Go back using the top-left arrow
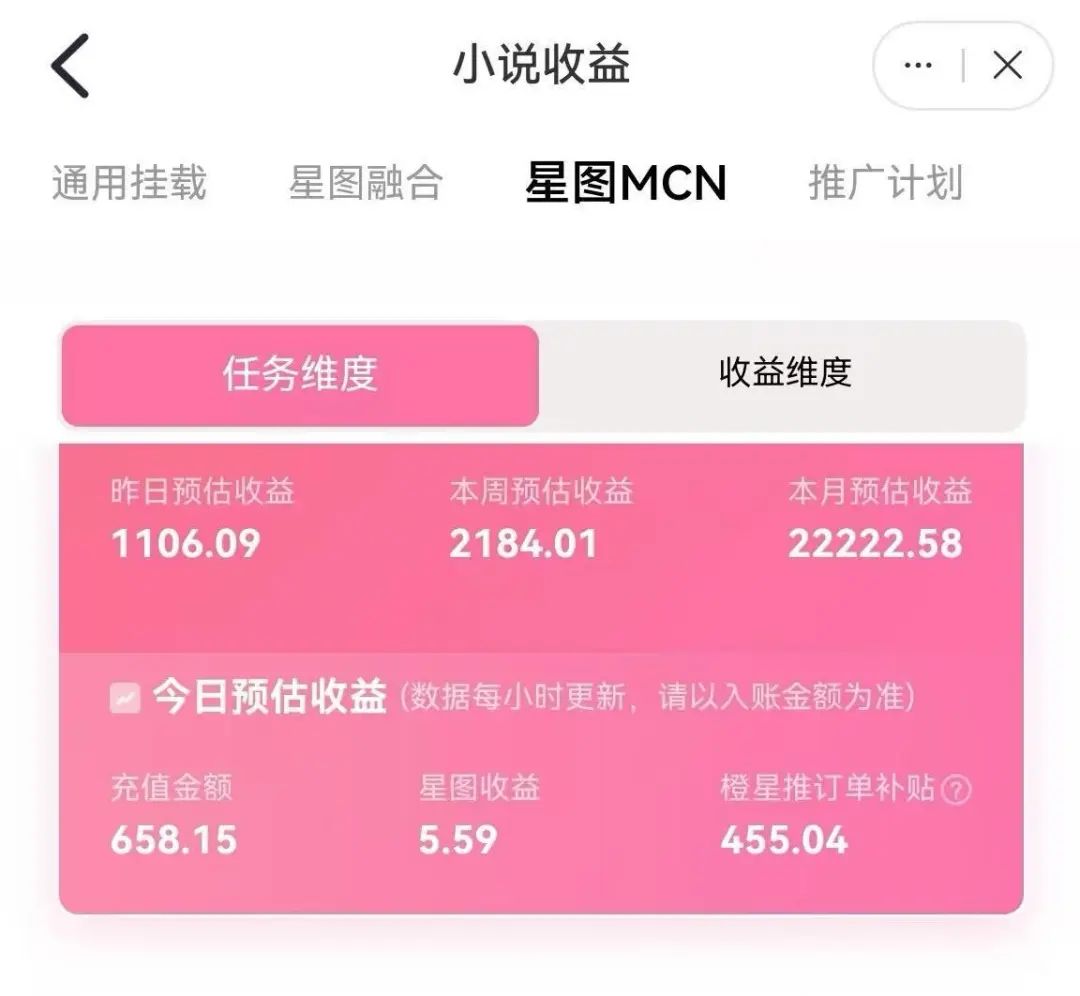Screen dimensions: 1080x996 coord(70,66)
